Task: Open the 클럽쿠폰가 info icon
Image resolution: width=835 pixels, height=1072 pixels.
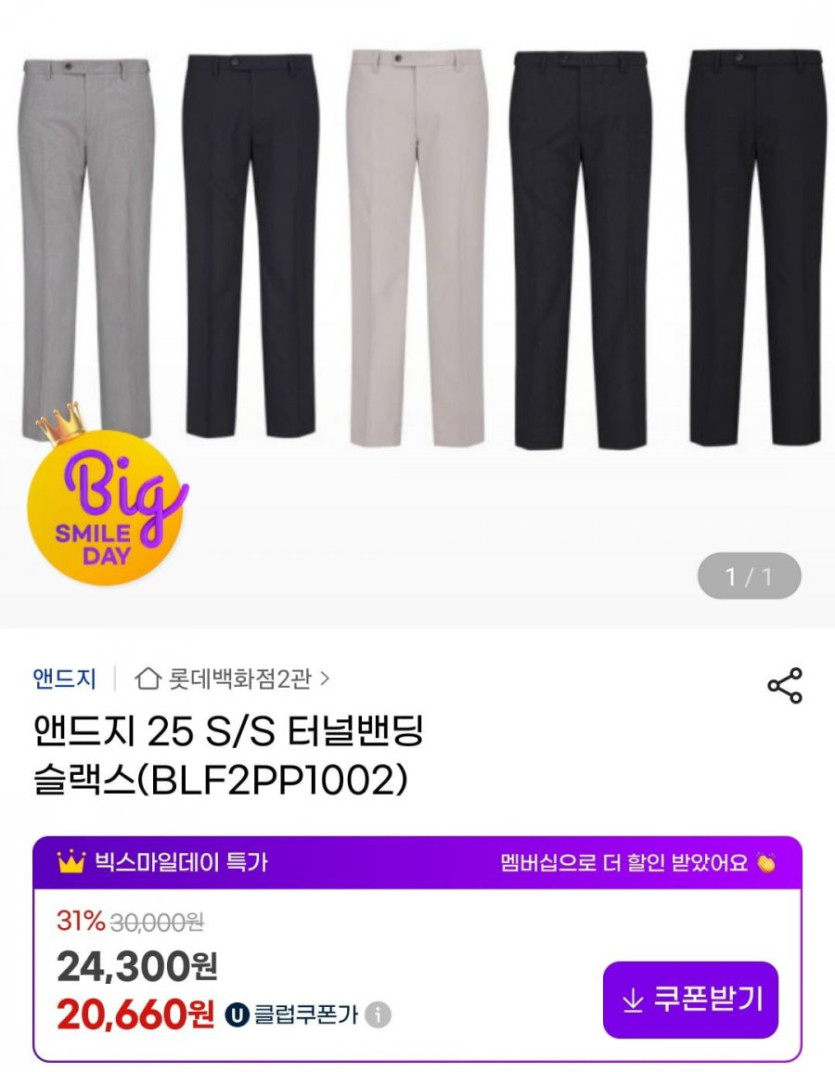Action: click(x=377, y=1016)
